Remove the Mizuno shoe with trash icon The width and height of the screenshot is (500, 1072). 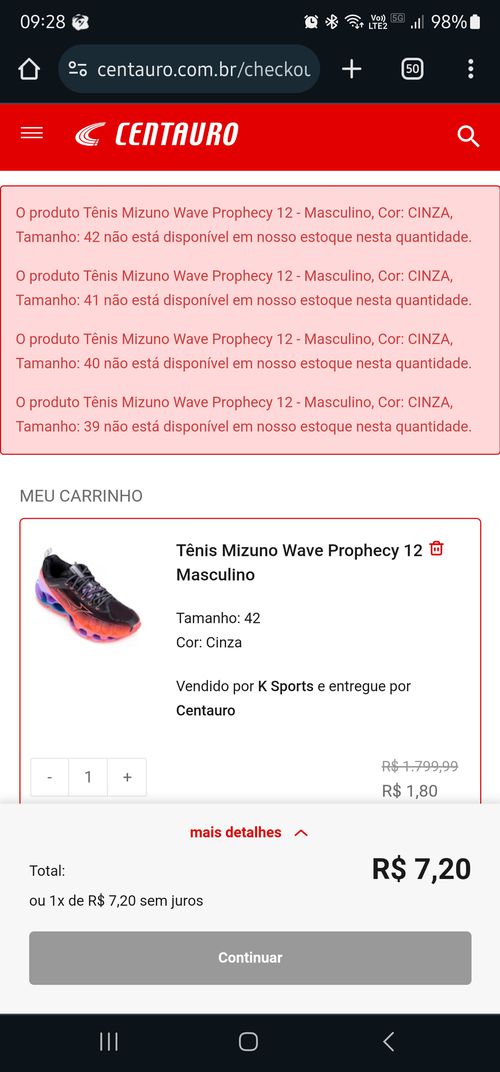coord(436,548)
